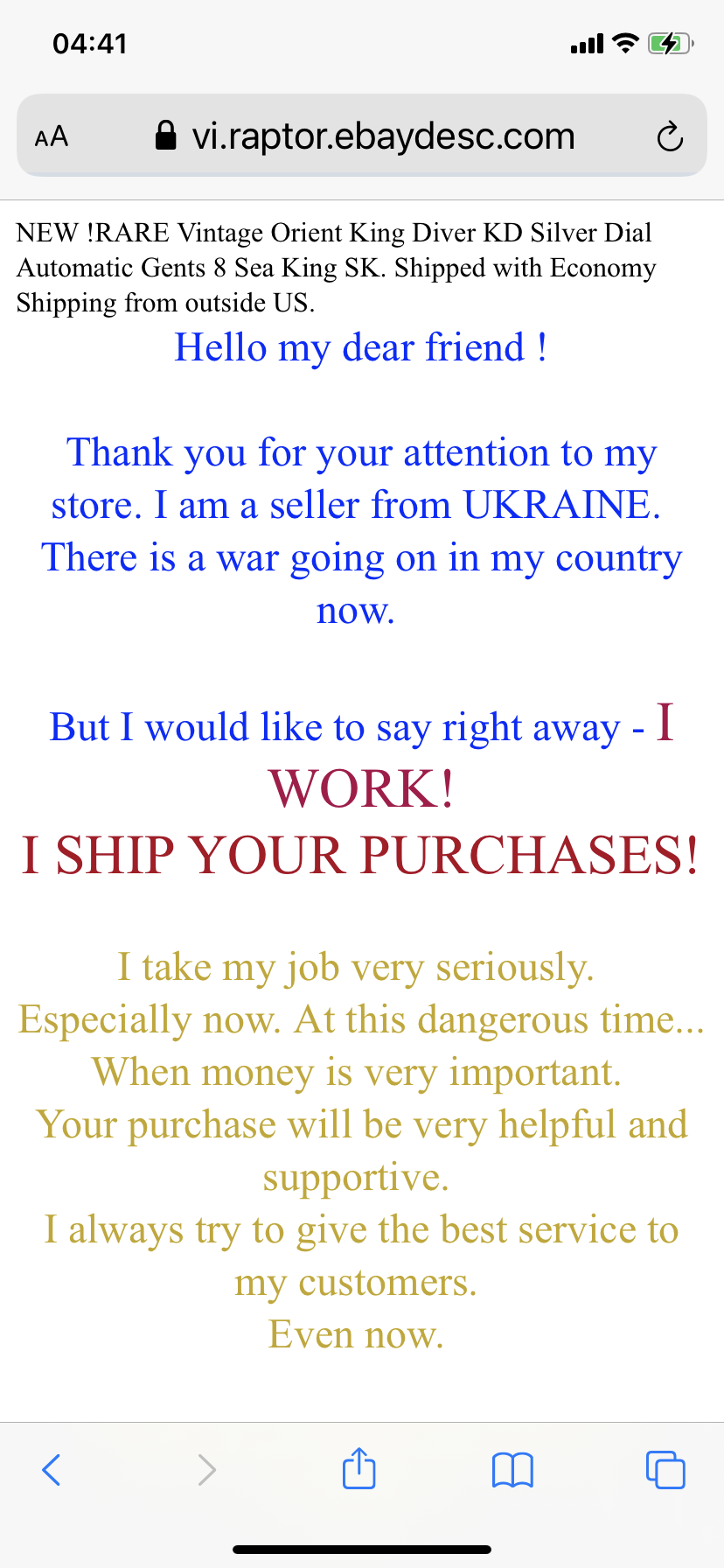Image resolution: width=724 pixels, height=1568 pixels.
Task: Go back to the previous page
Action: click(52, 1469)
